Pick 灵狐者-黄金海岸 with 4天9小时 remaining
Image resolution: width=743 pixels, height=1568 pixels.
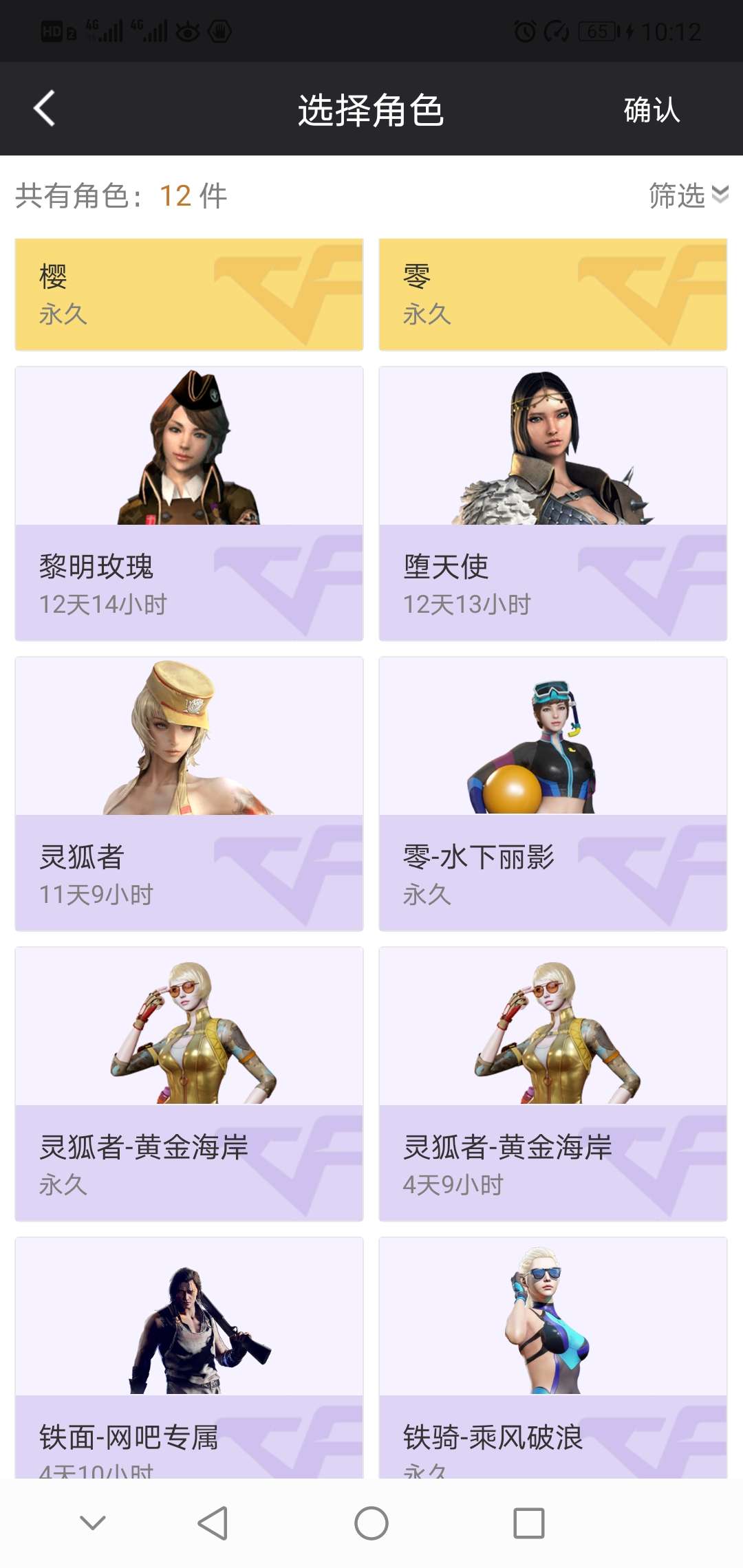coord(552,1084)
